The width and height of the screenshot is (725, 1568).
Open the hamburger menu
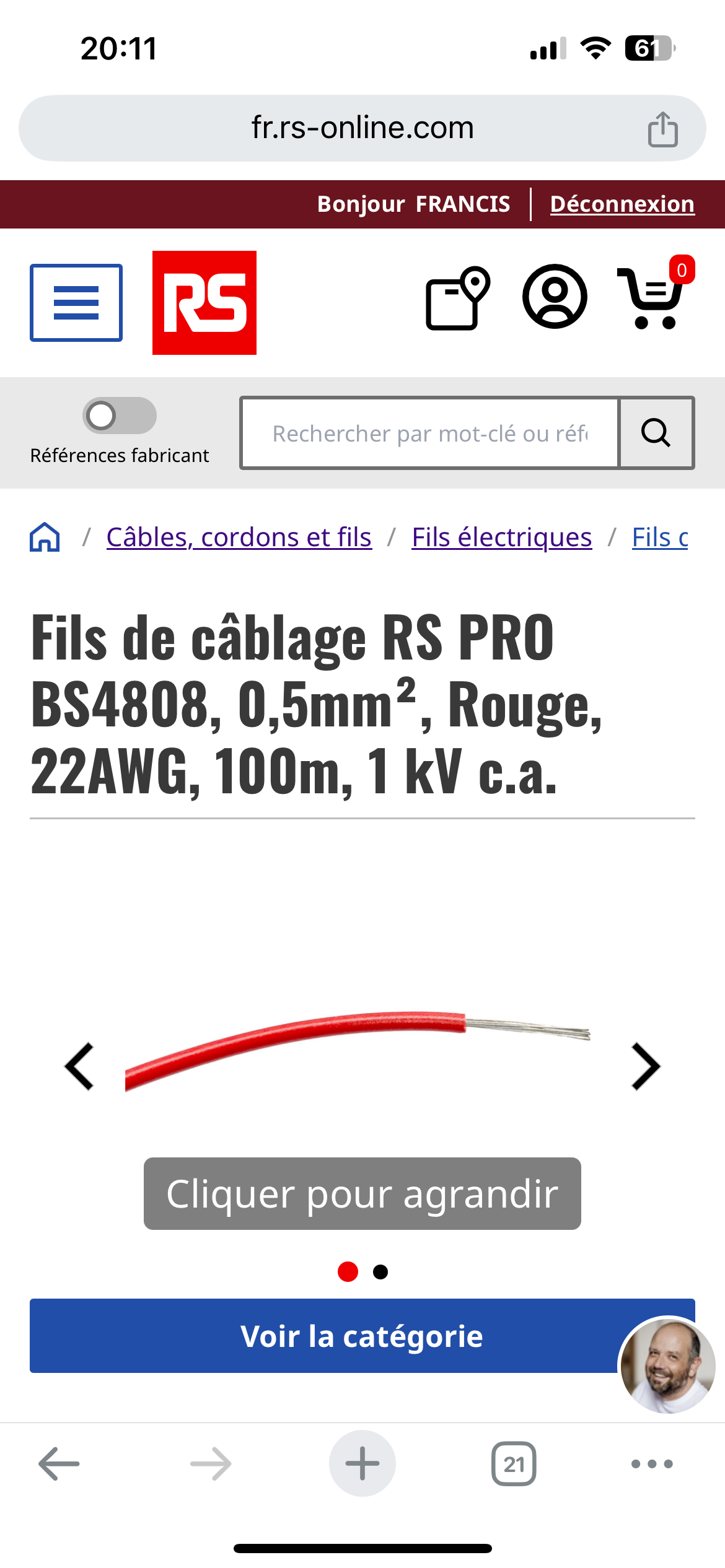click(x=76, y=303)
